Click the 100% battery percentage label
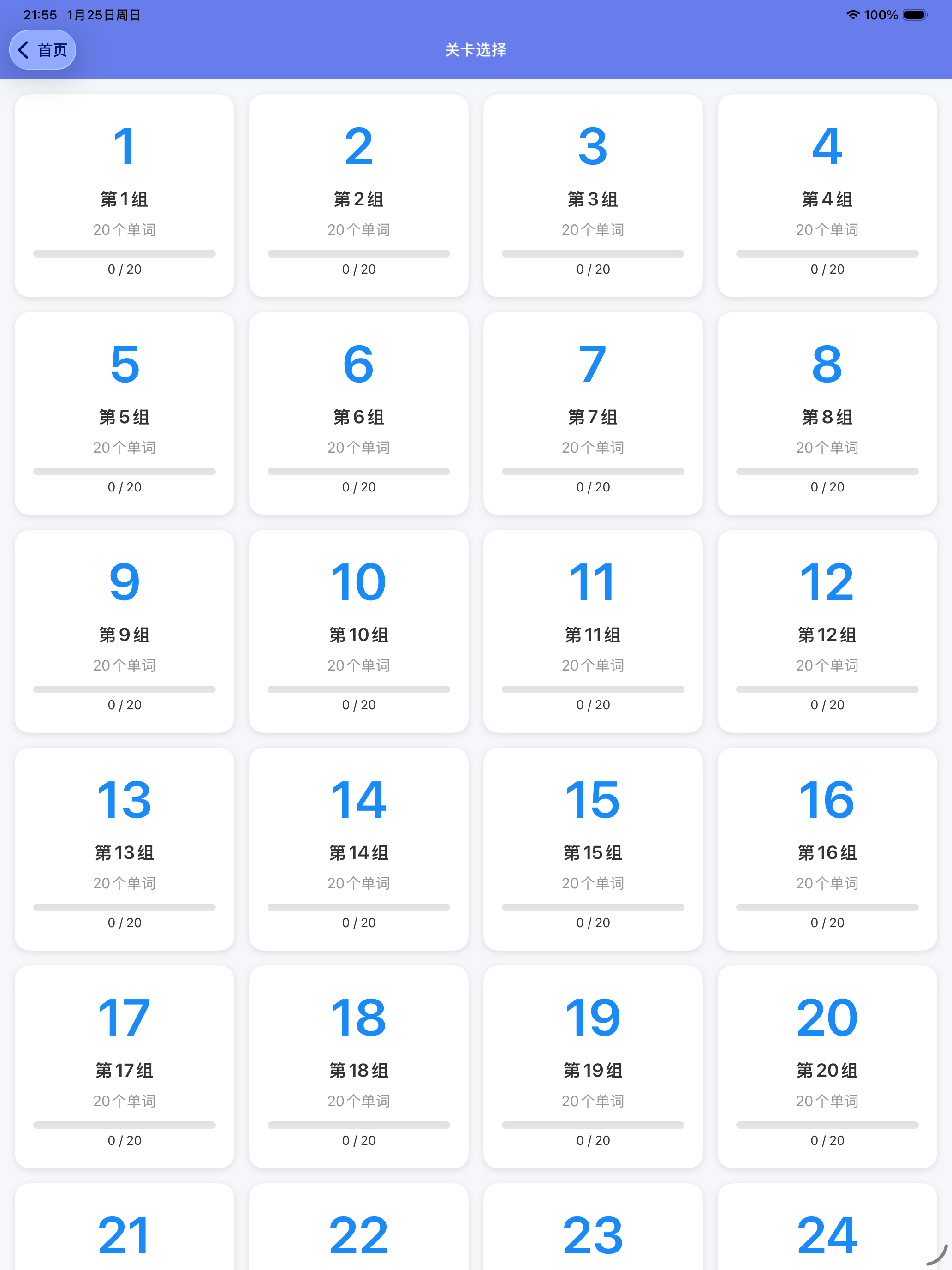Viewport: 952px width, 1270px height. [x=882, y=15]
